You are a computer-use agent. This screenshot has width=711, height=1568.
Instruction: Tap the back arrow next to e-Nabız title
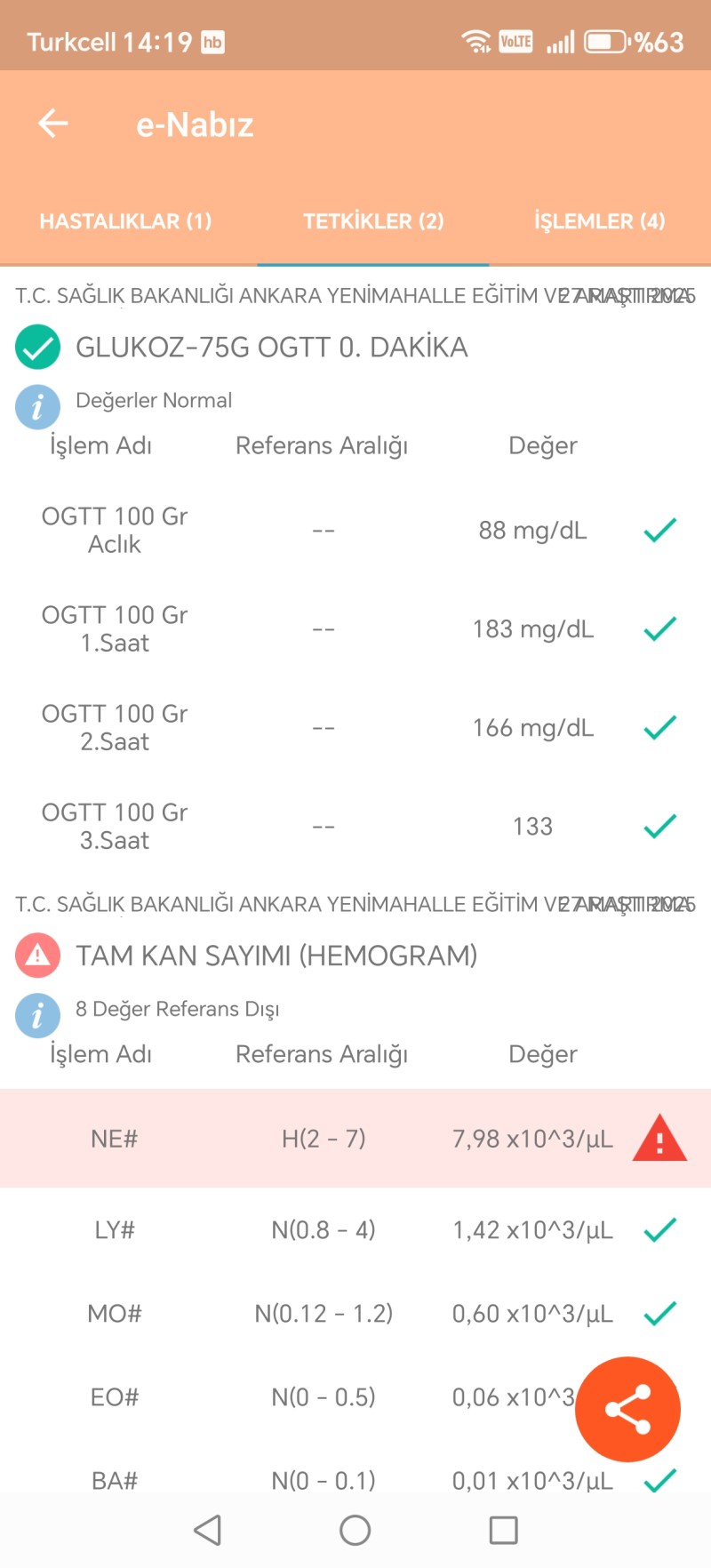coord(52,123)
